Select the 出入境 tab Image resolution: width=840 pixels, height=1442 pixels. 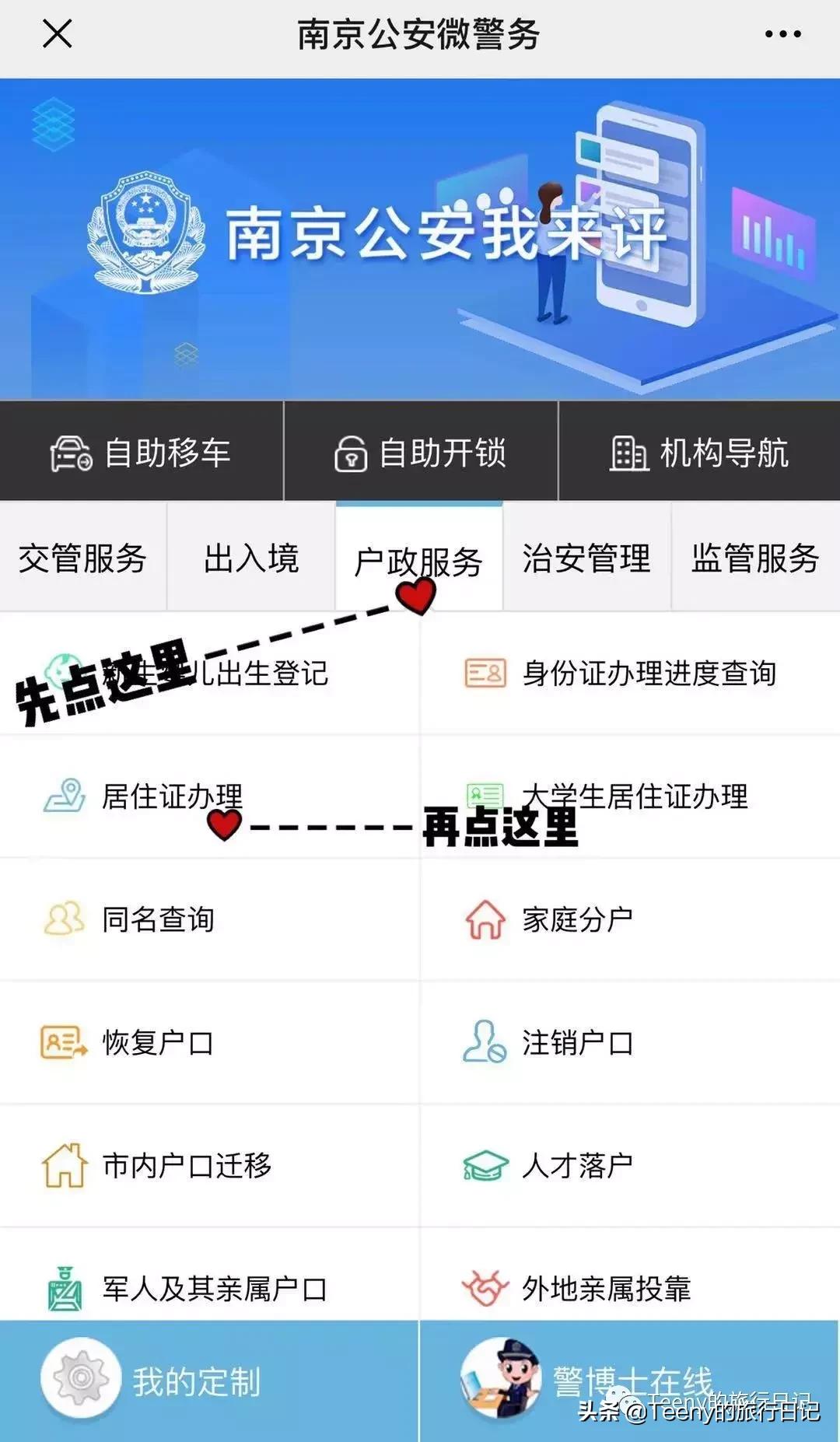pos(251,558)
